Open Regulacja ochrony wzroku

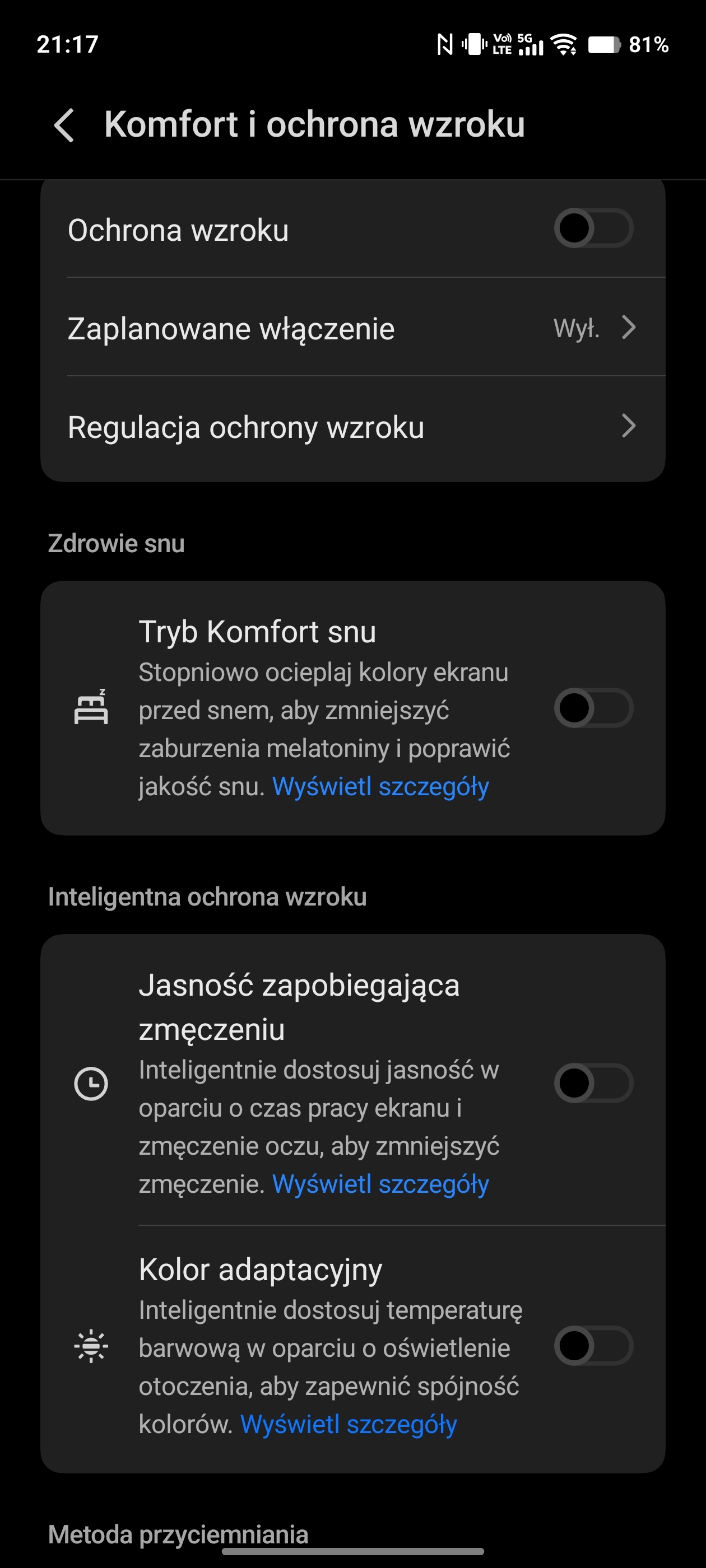[x=352, y=427]
